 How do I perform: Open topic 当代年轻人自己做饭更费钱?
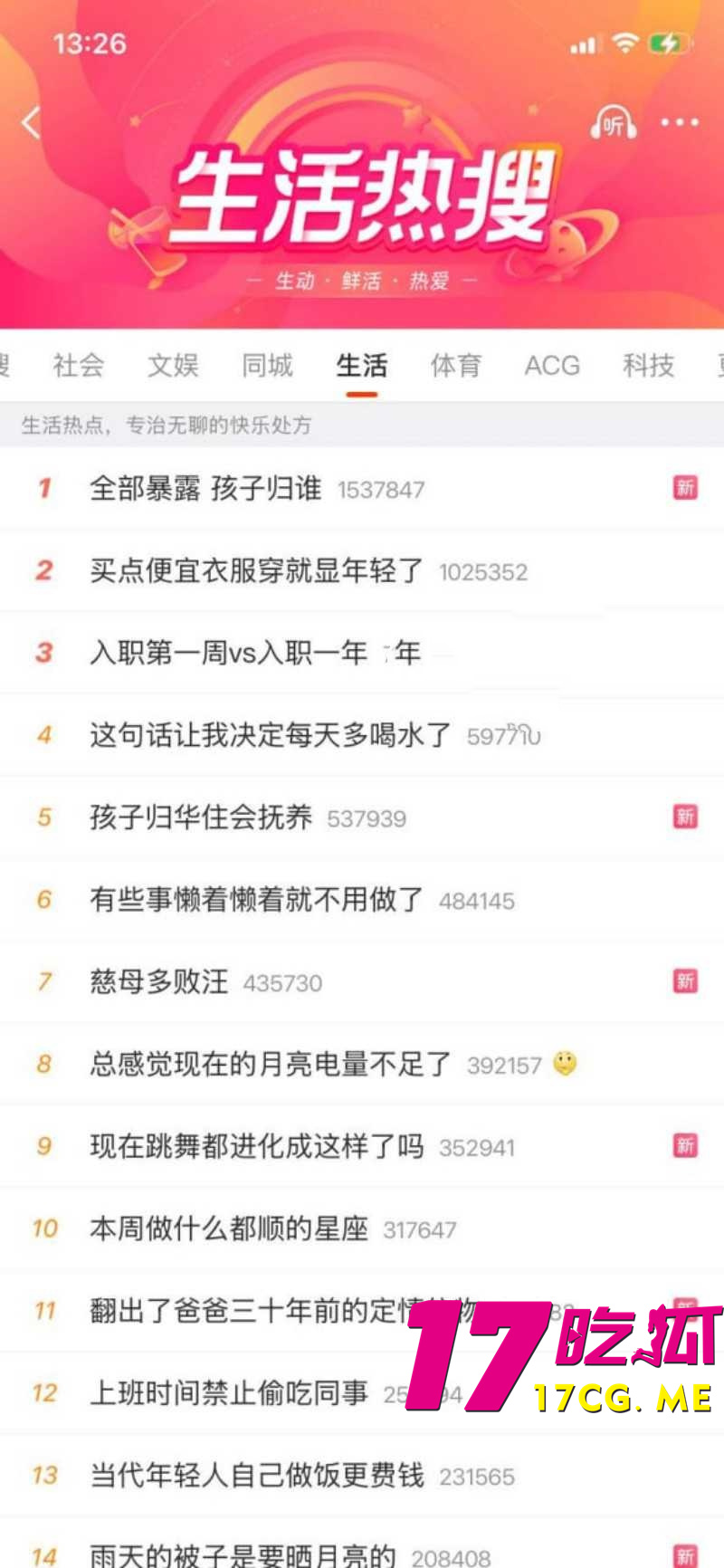[x=253, y=1476]
